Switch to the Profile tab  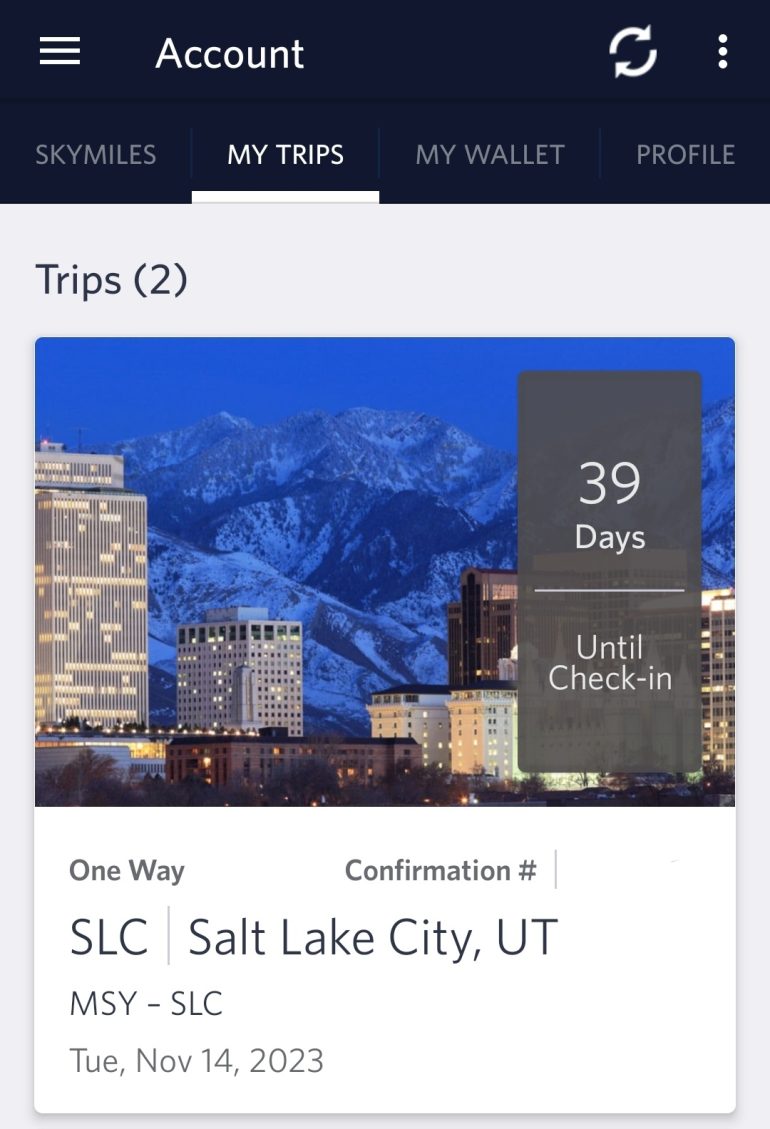[686, 155]
